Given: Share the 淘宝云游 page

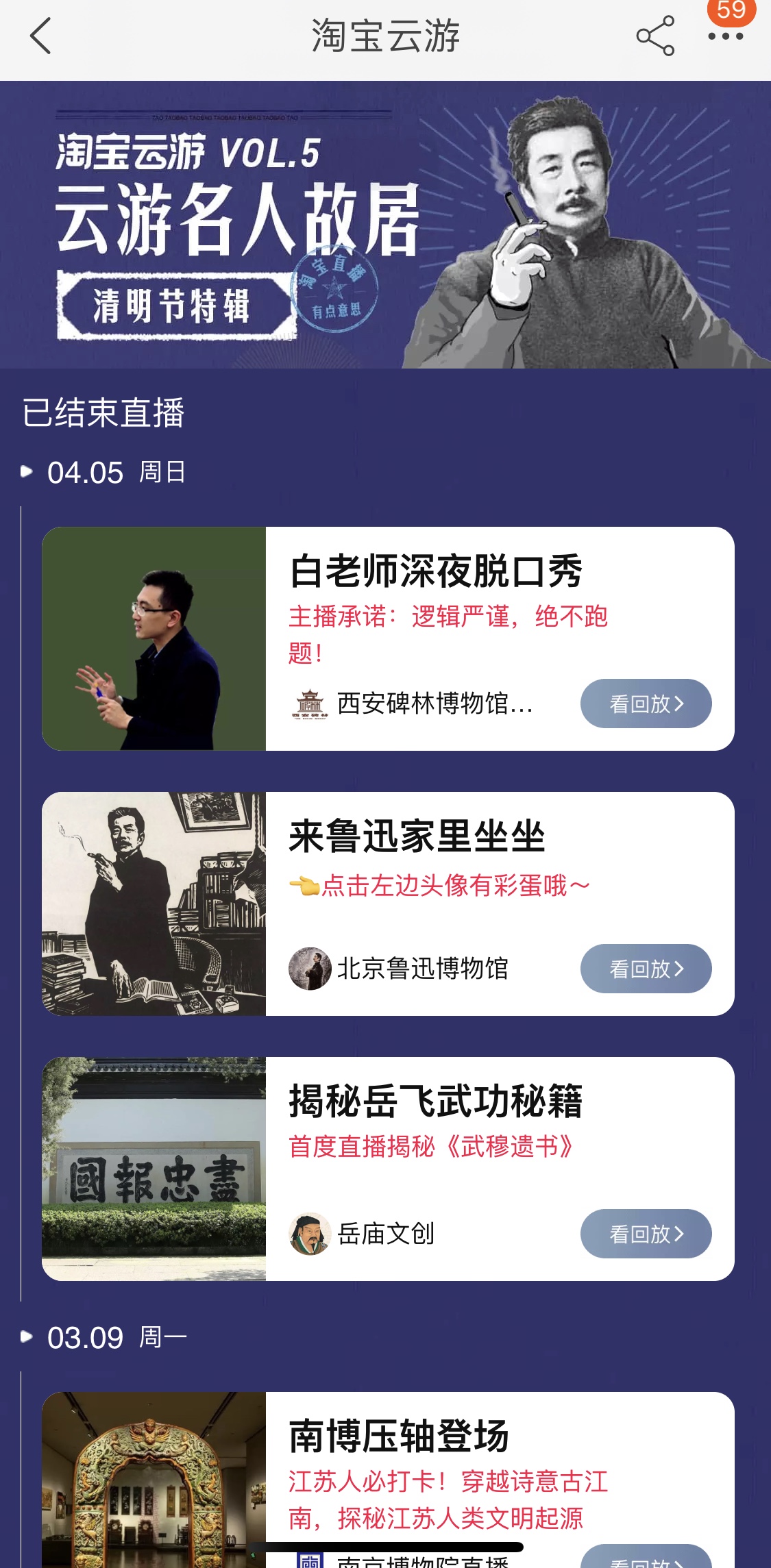Looking at the screenshot, I should click(x=655, y=36).
